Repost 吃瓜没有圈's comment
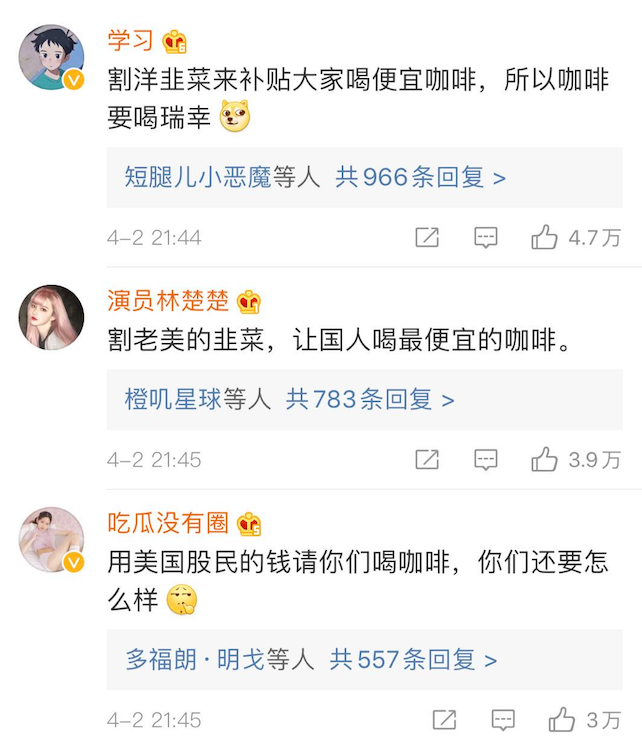Image resolution: width=642 pixels, height=744 pixels. pyautogui.click(x=444, y=720)
